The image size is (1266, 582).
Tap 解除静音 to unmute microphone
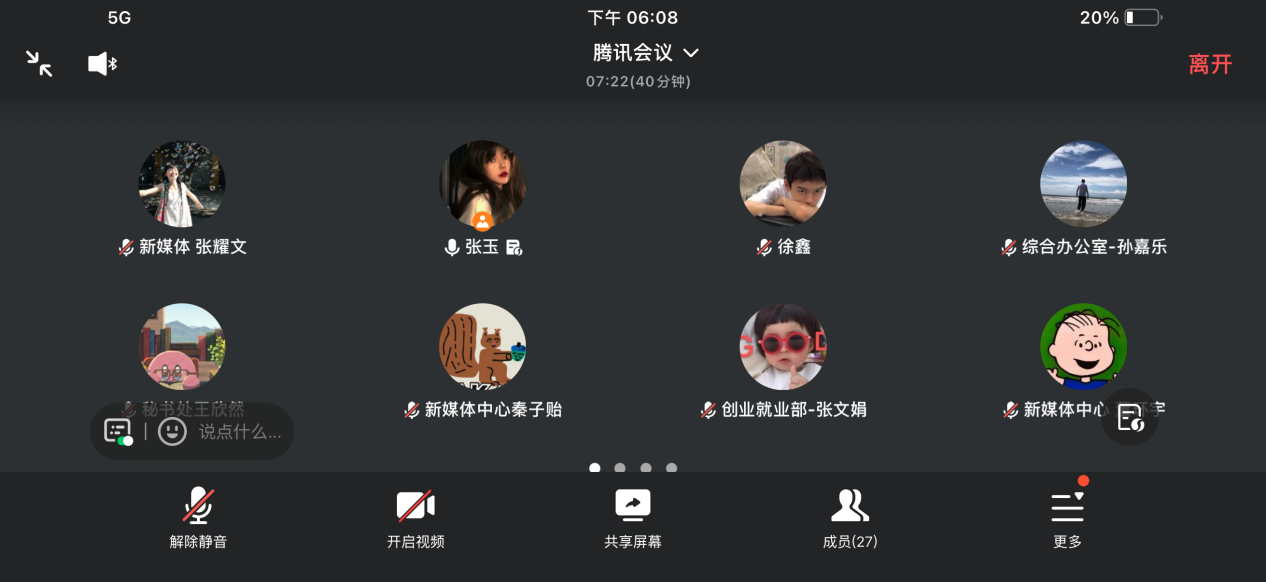pos(198,518)
